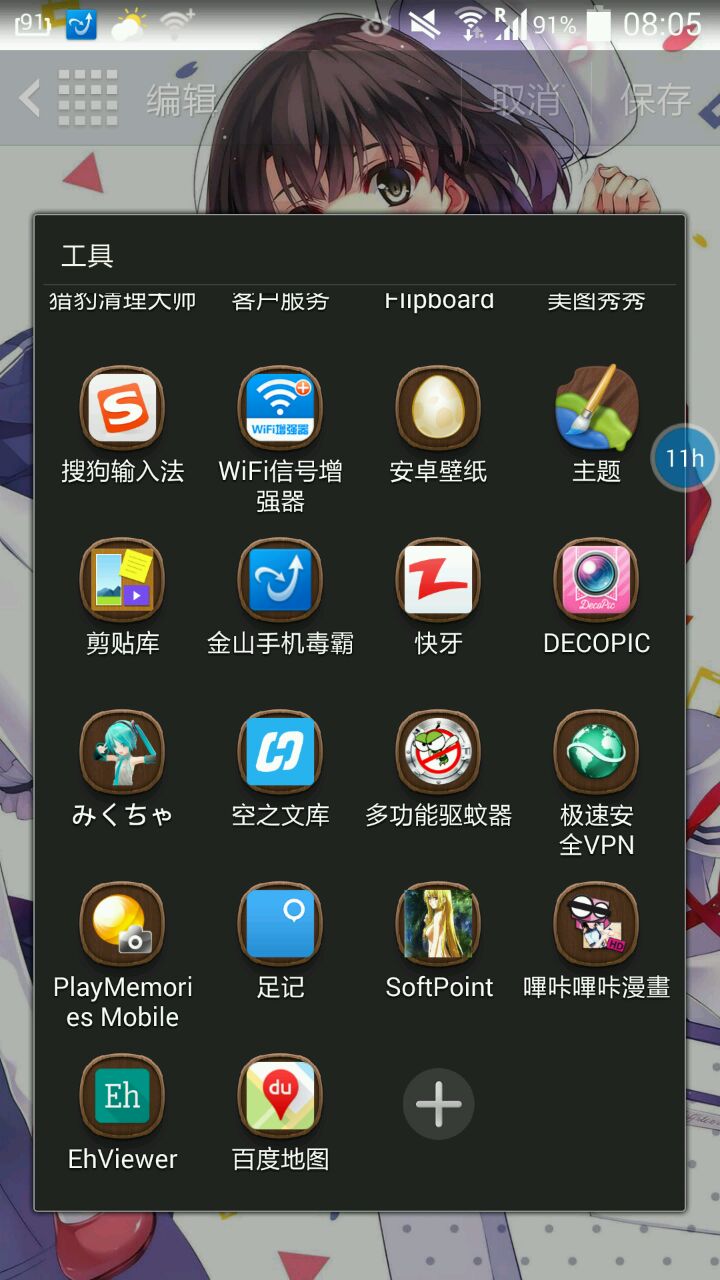Open the SoftPoint app
Screen dimensions: 720x1280
click(x=438, y=924)
